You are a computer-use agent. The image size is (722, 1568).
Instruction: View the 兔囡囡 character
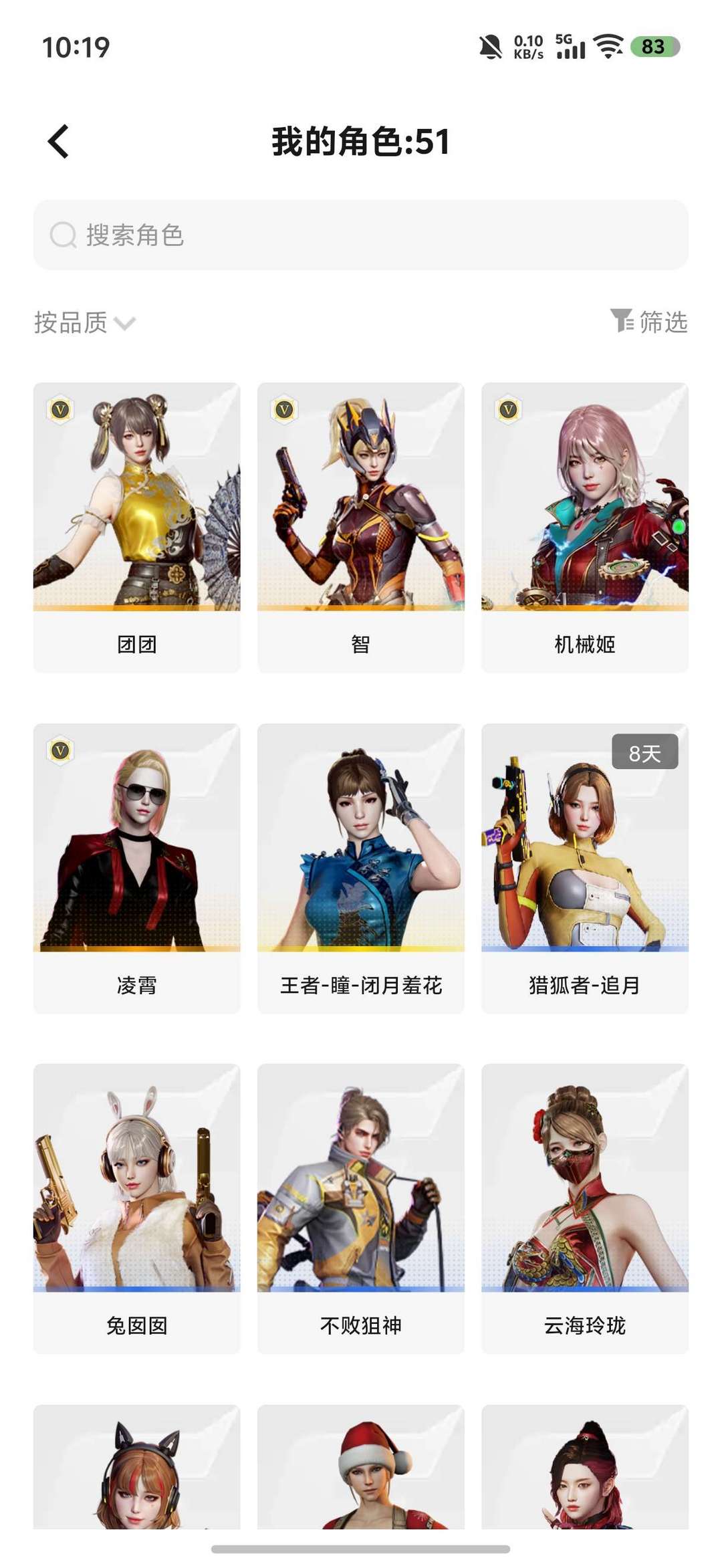coord(136,1208)
